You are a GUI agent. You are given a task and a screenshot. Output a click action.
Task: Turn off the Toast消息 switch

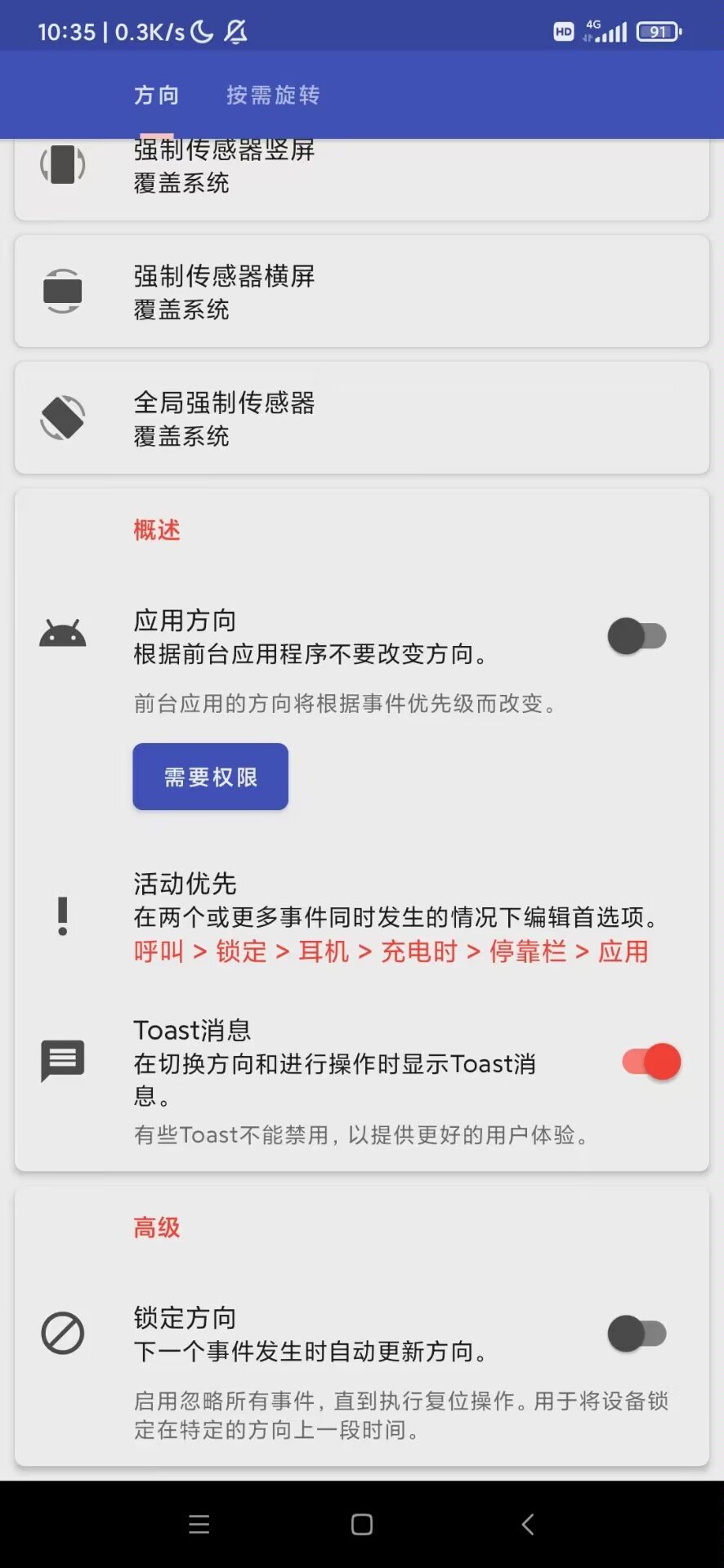click(x=651, y=1062)
